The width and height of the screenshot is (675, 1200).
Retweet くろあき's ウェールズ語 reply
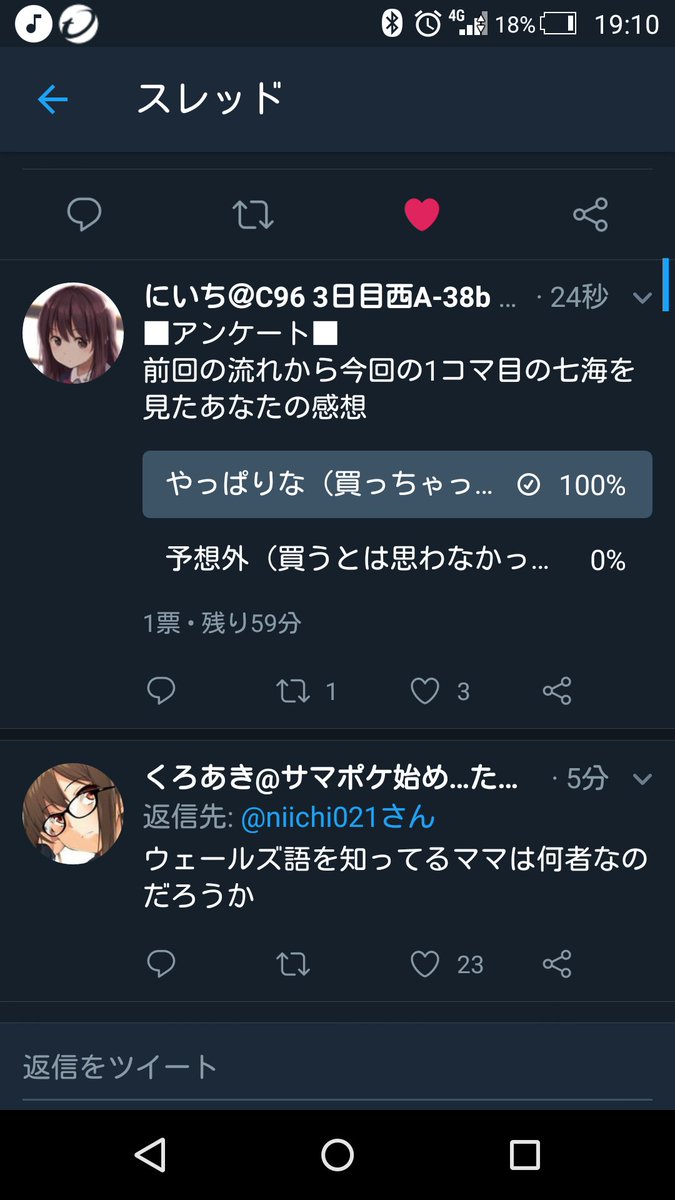point(294,964)
